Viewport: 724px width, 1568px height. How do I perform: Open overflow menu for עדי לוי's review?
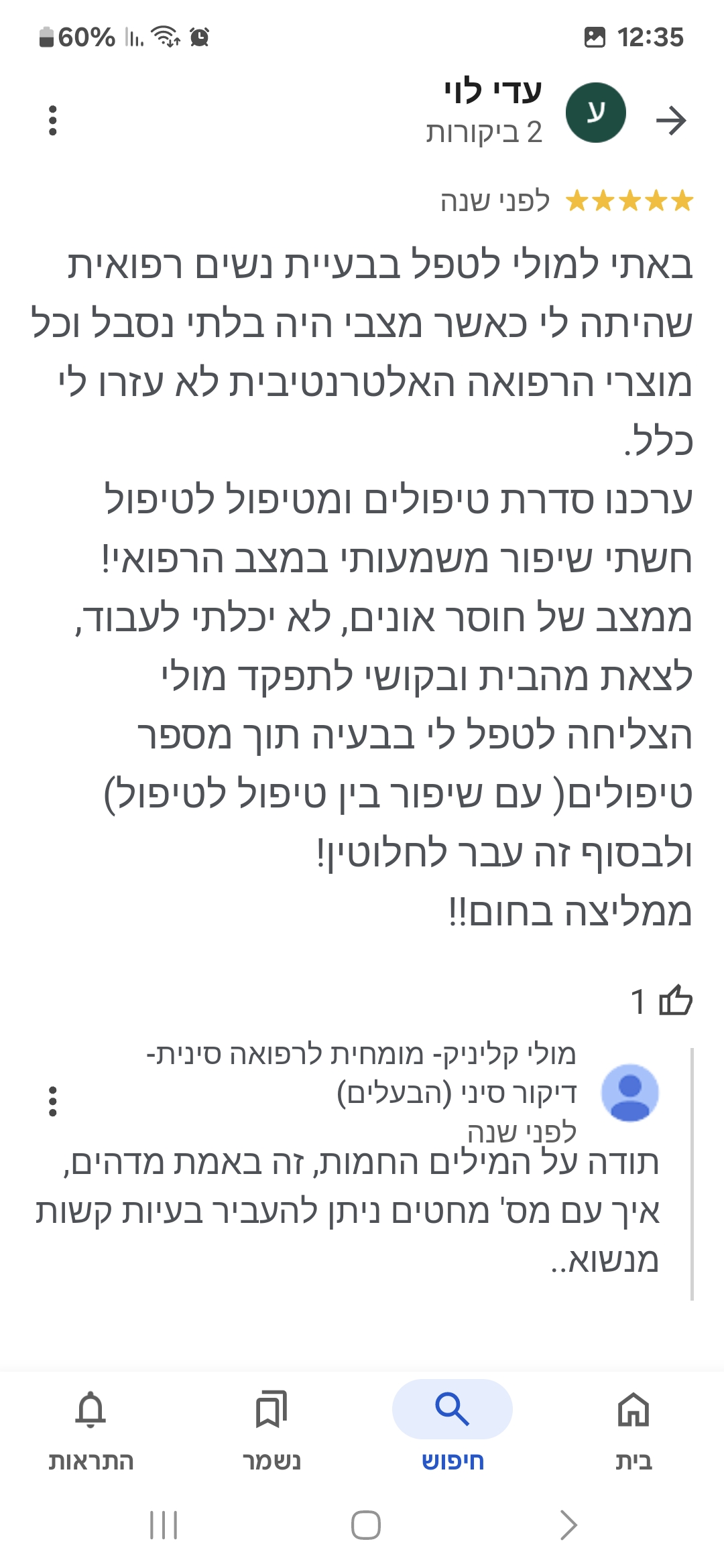(53, 121)
